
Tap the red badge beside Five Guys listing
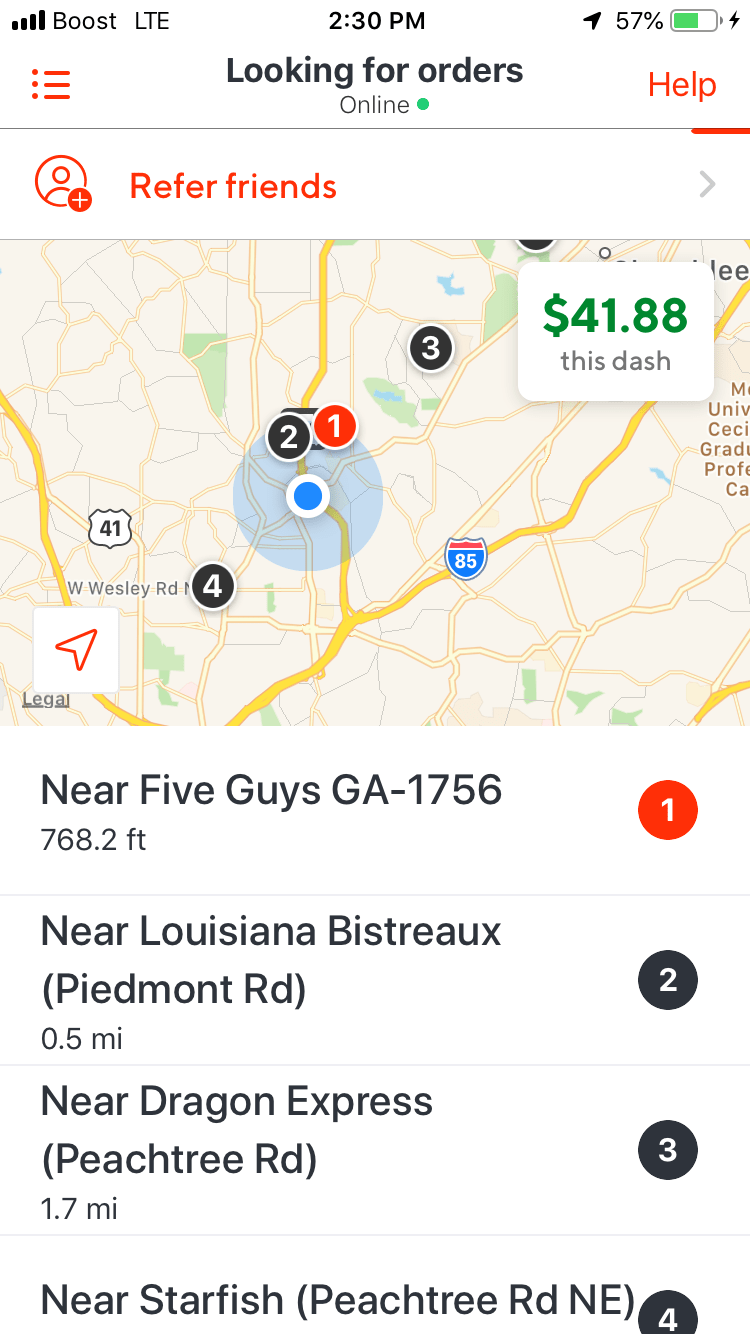tap(667, 810)
